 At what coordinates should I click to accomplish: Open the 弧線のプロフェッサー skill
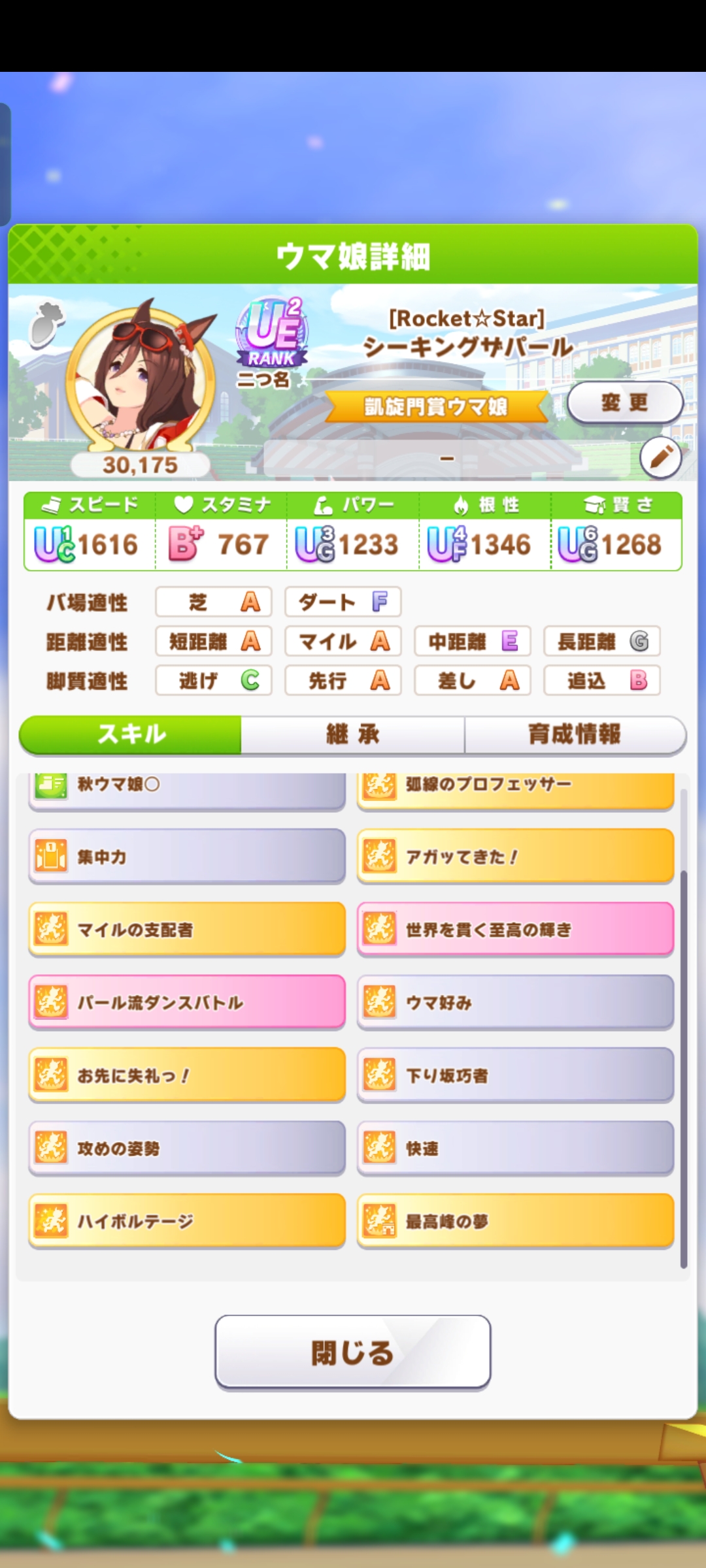pos(515,787)
